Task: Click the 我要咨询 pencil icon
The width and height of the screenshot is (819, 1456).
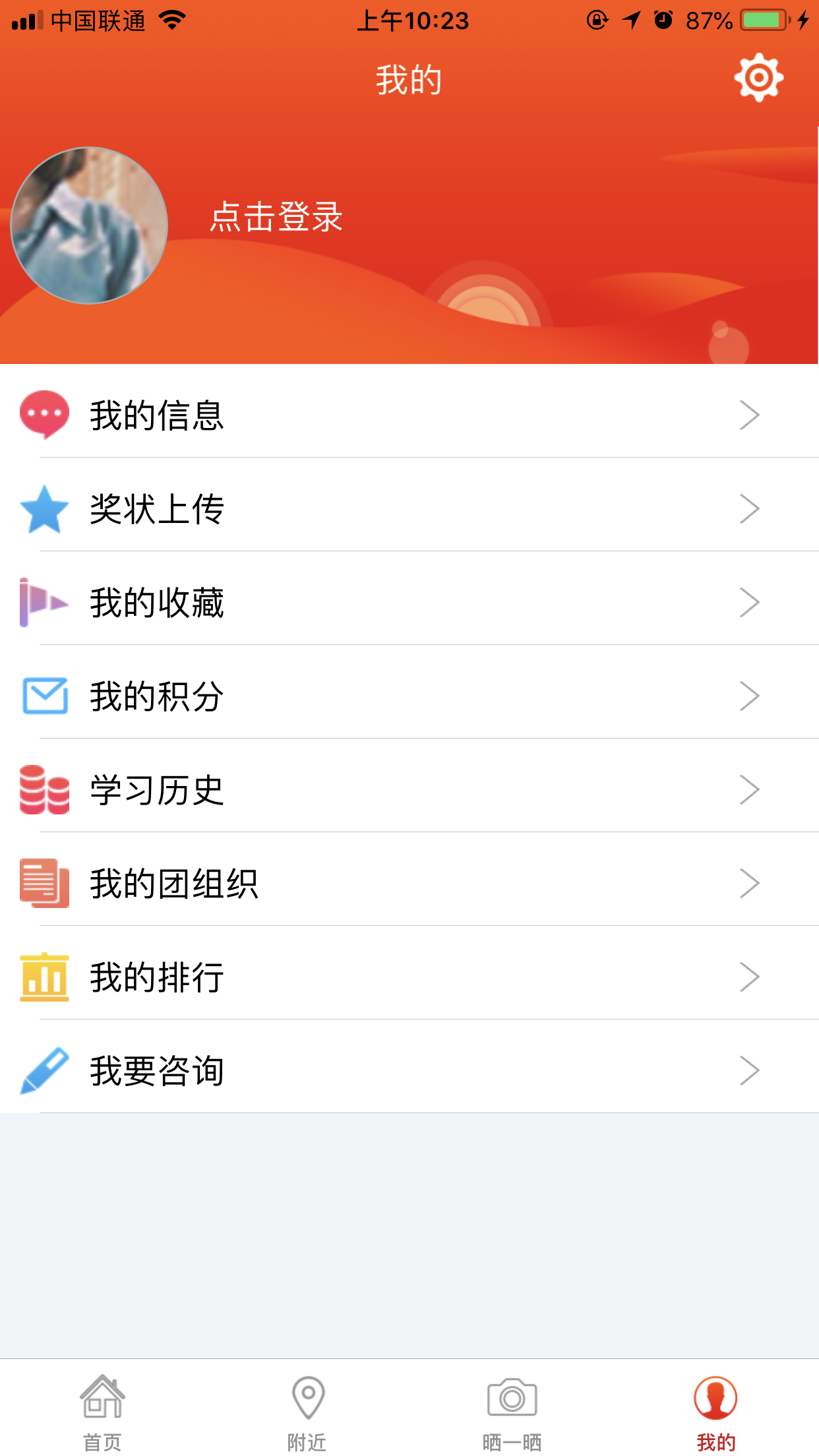Action: tap(44, 1068)
